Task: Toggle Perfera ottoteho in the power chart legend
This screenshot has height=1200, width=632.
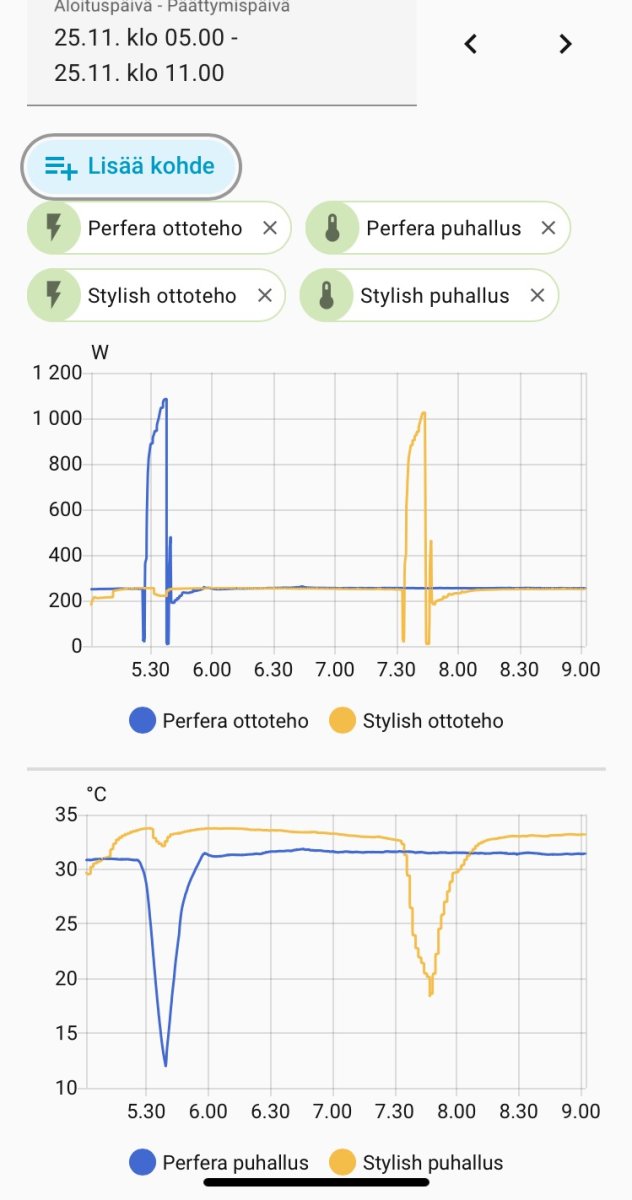Action: click(220, 720)
